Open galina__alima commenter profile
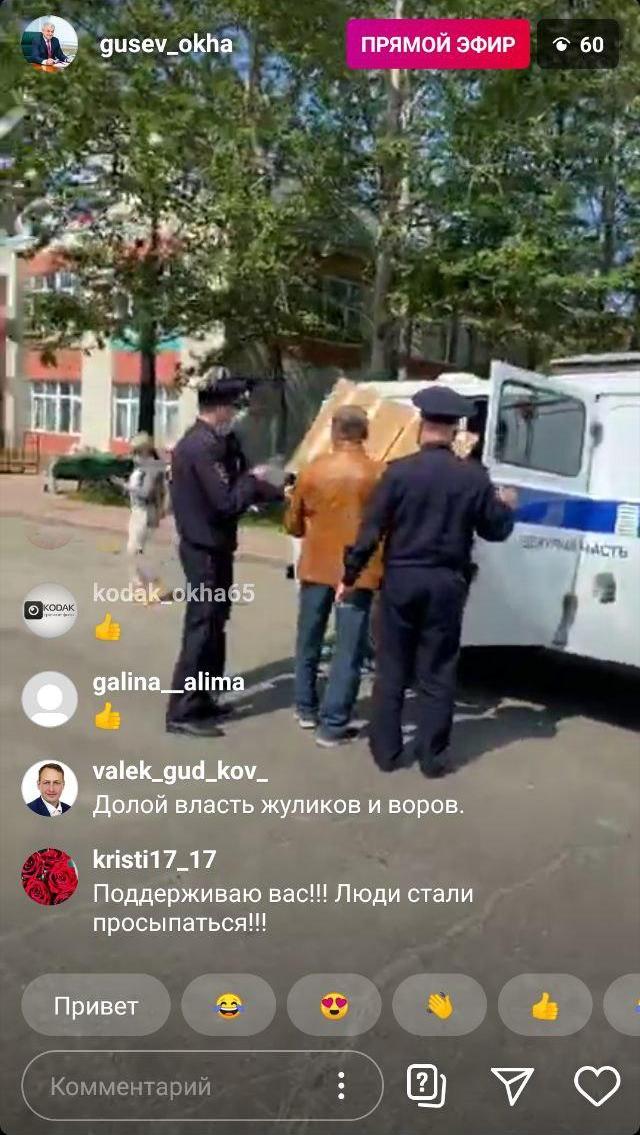This screenshot has width=640, height=1135. (x=49, y=699)
